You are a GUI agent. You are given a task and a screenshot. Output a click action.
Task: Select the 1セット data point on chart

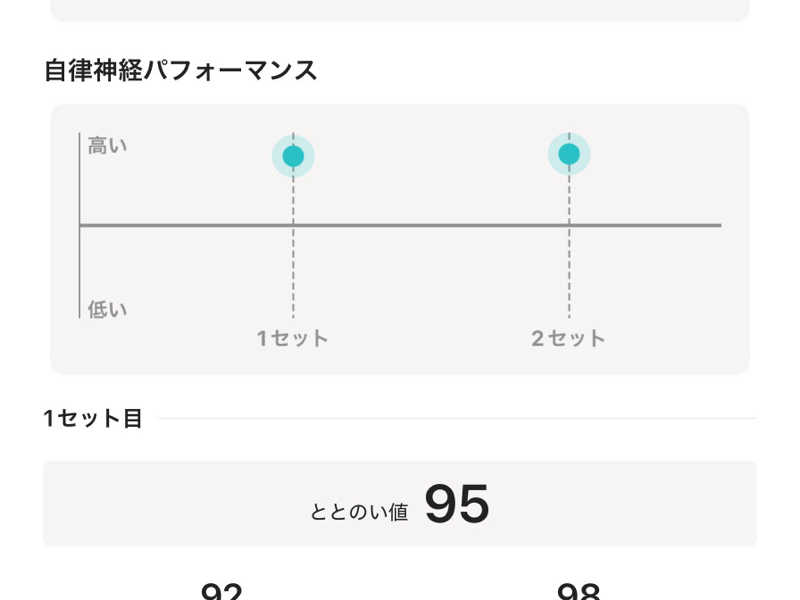point(293,156)
